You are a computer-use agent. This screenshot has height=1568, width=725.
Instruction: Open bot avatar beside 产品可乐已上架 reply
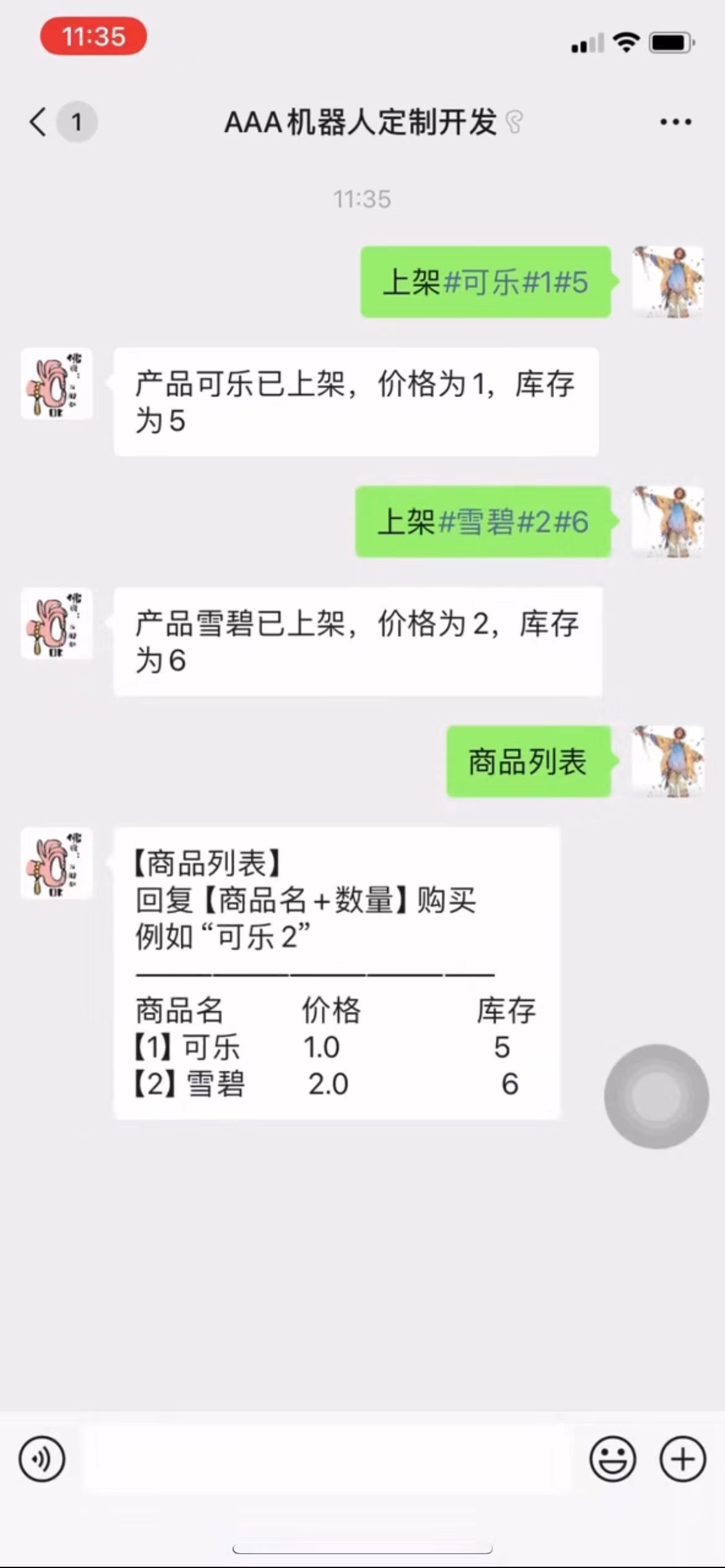[57, 383]
